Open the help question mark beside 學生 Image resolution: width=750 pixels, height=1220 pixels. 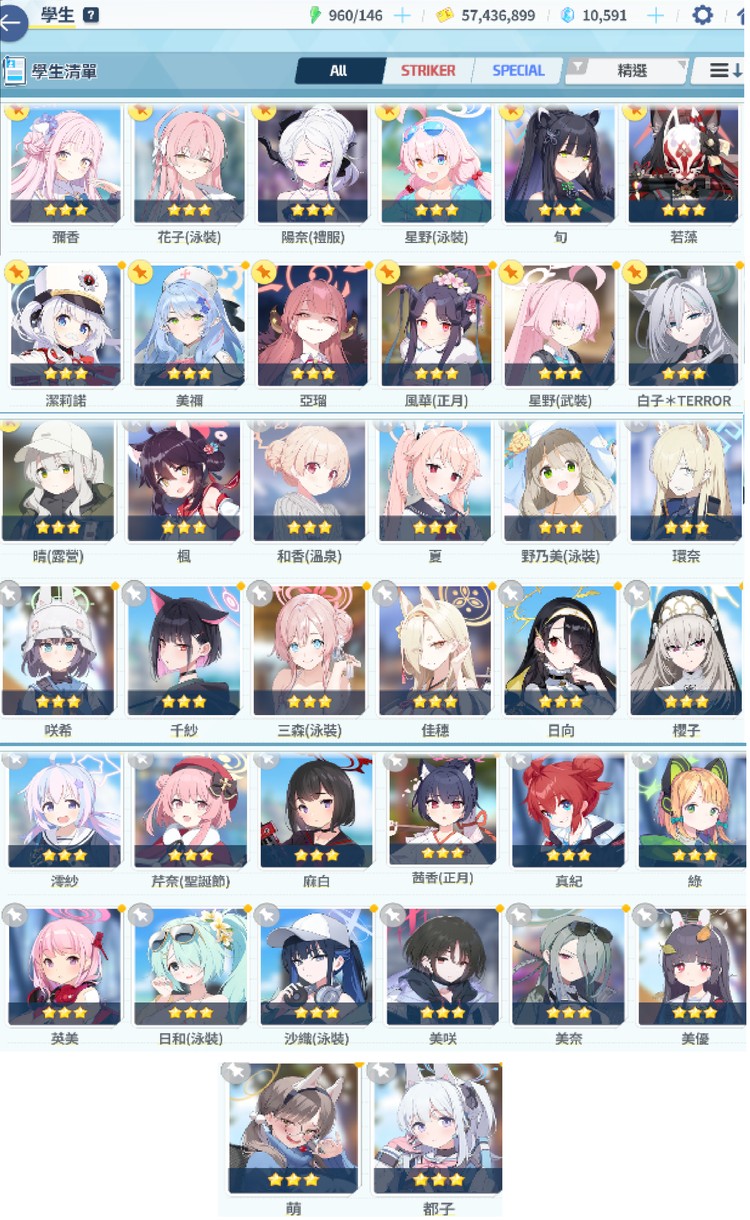[91, 15]
